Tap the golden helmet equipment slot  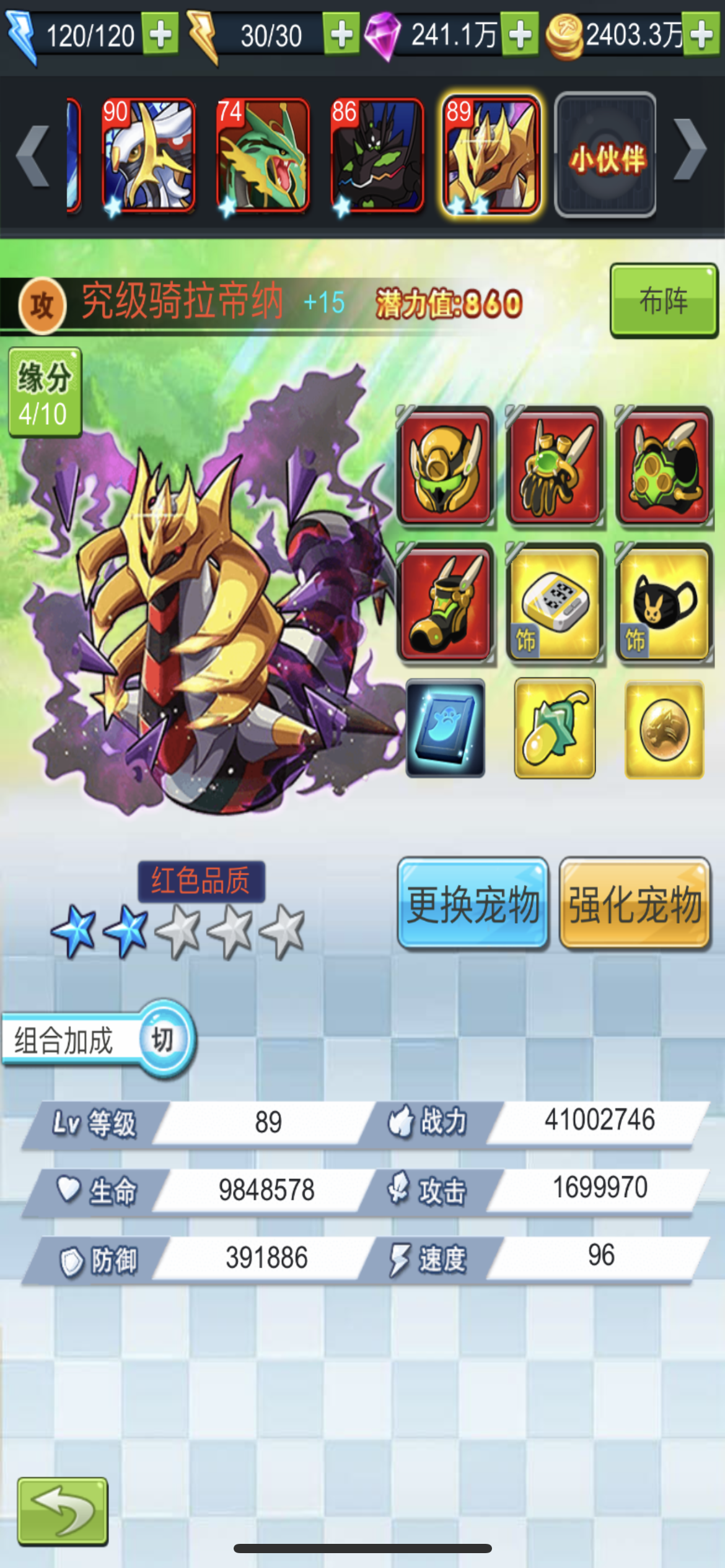click(444, 466)
